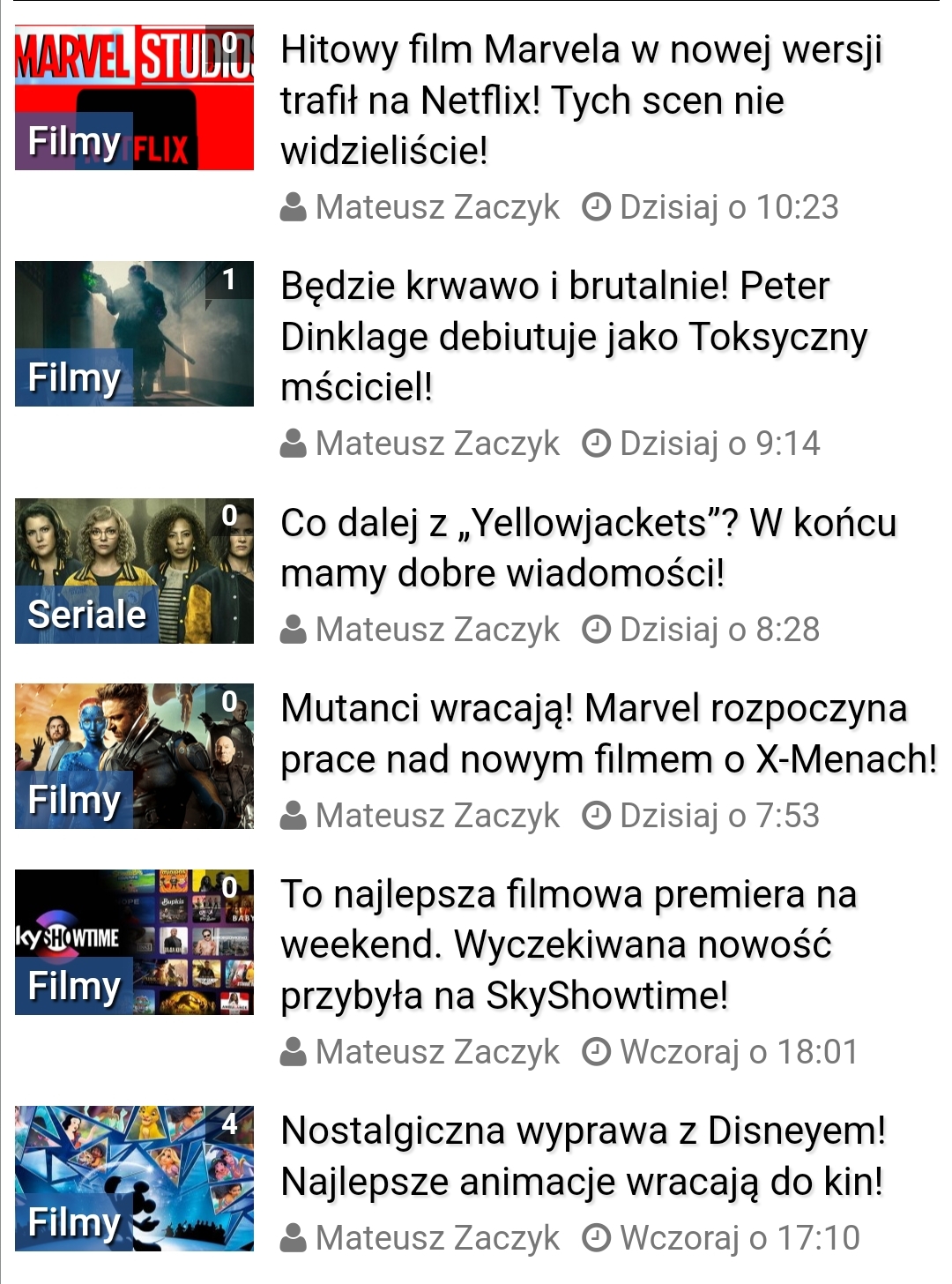Tap the Disney animations thumbnail
This screenshot has width=952, height=1284.
pos(134,1178)
